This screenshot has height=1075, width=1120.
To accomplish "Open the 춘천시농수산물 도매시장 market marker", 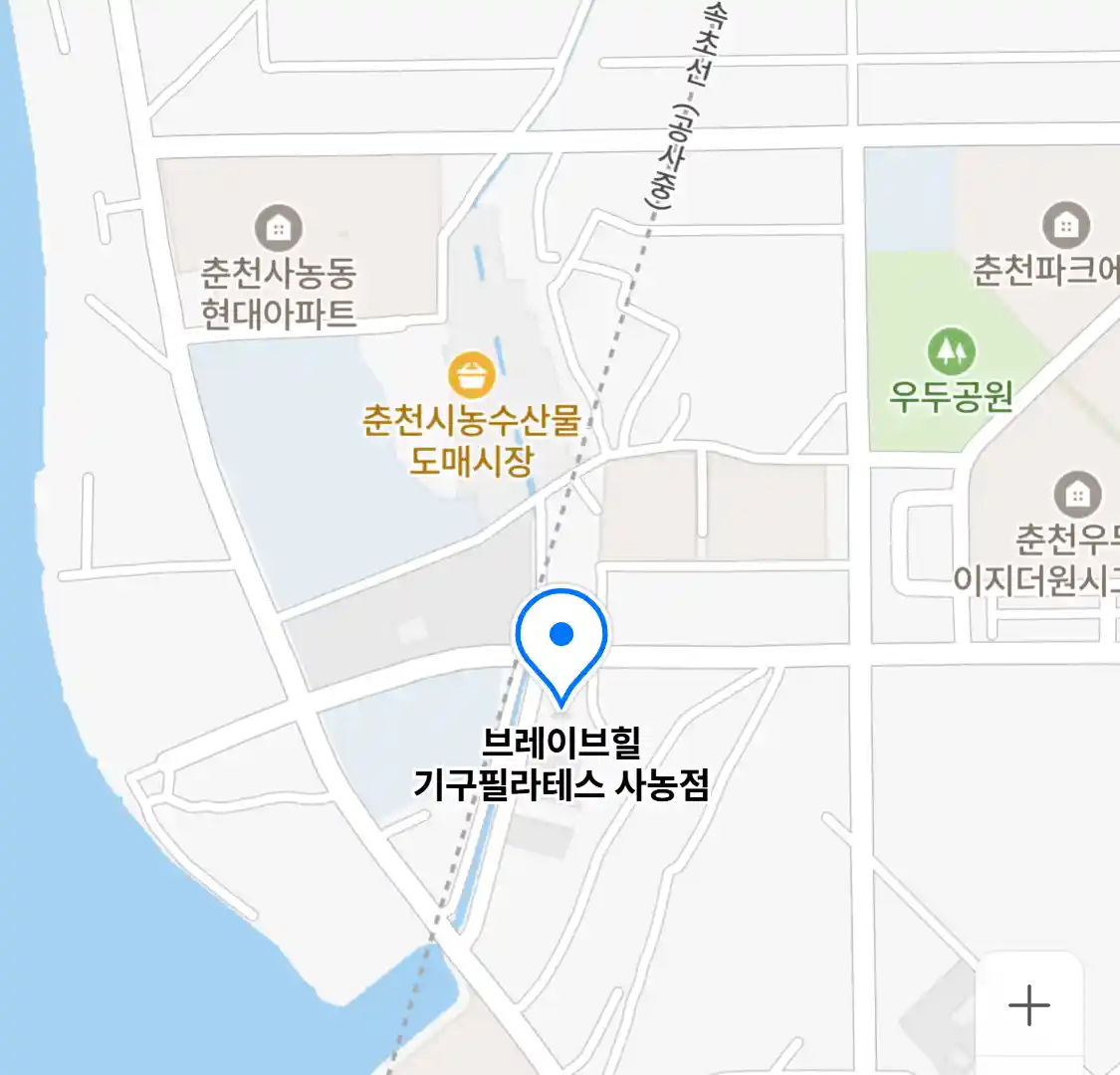I will (471, 375).
